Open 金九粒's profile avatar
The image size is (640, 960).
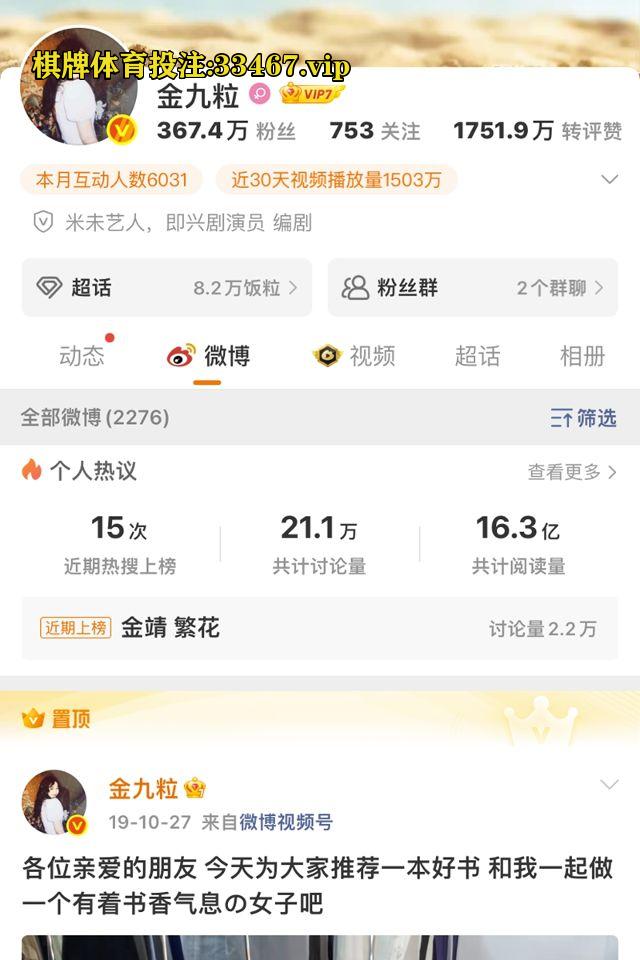(78, 90)
